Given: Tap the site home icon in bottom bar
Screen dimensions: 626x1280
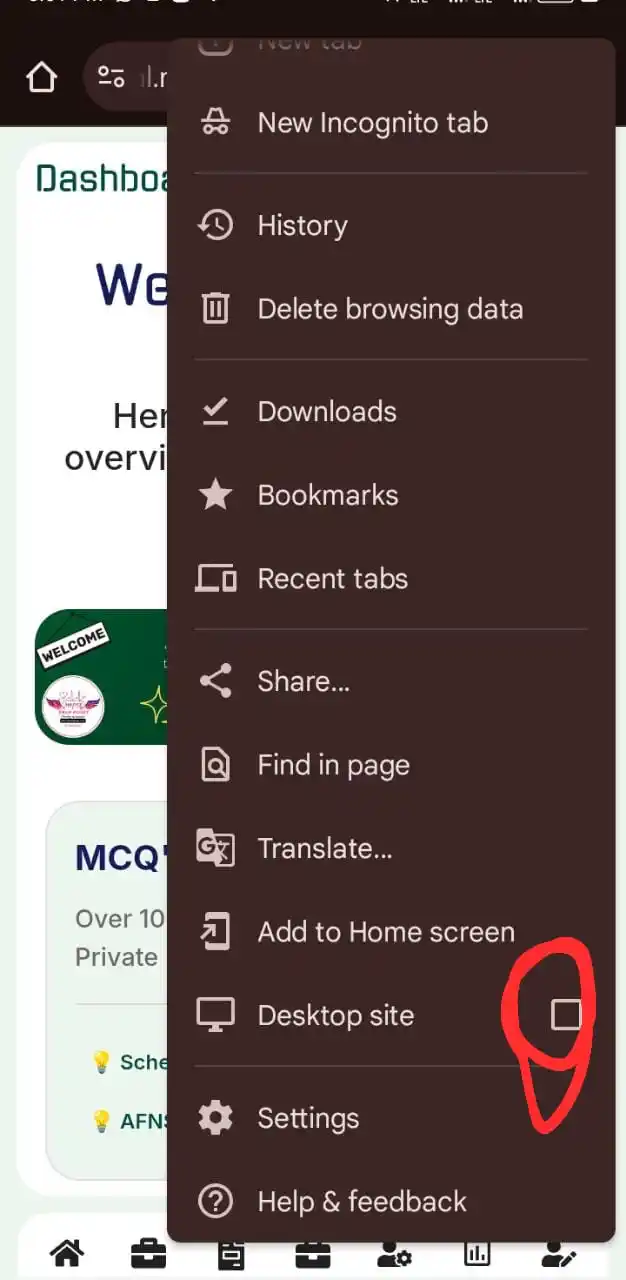Looking at the screenshot, I should click(x=67, y=1254).
